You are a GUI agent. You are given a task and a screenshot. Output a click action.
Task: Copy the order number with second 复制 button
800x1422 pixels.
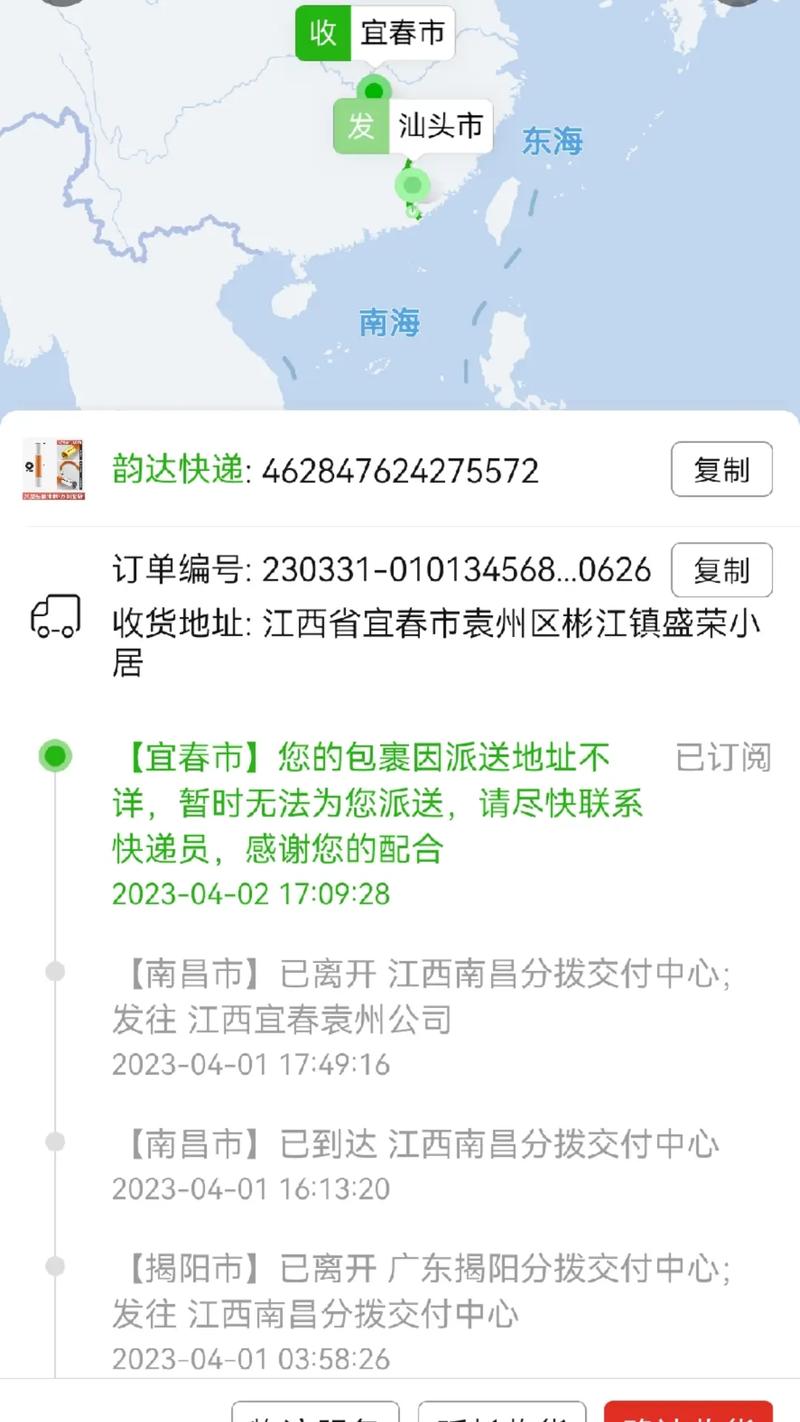(722, 571)
